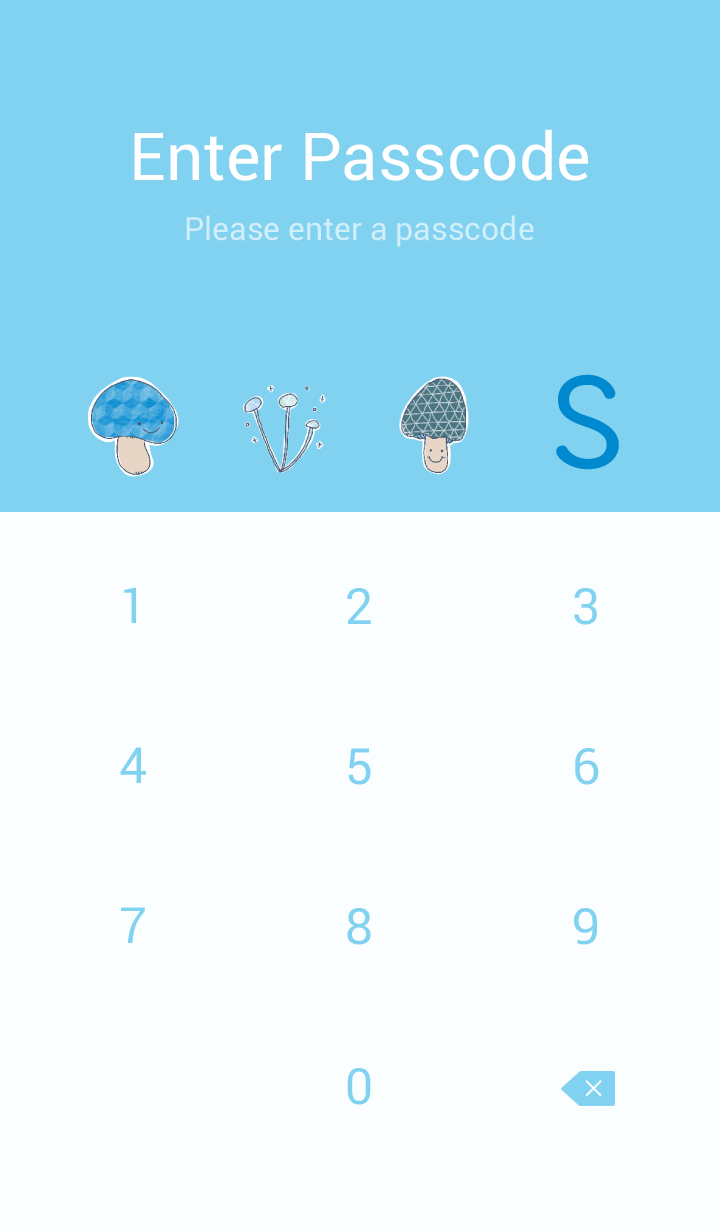Enter digit 2 on the keypad
The width and height of the screenshot is (720, 1232).
point(359,607)
